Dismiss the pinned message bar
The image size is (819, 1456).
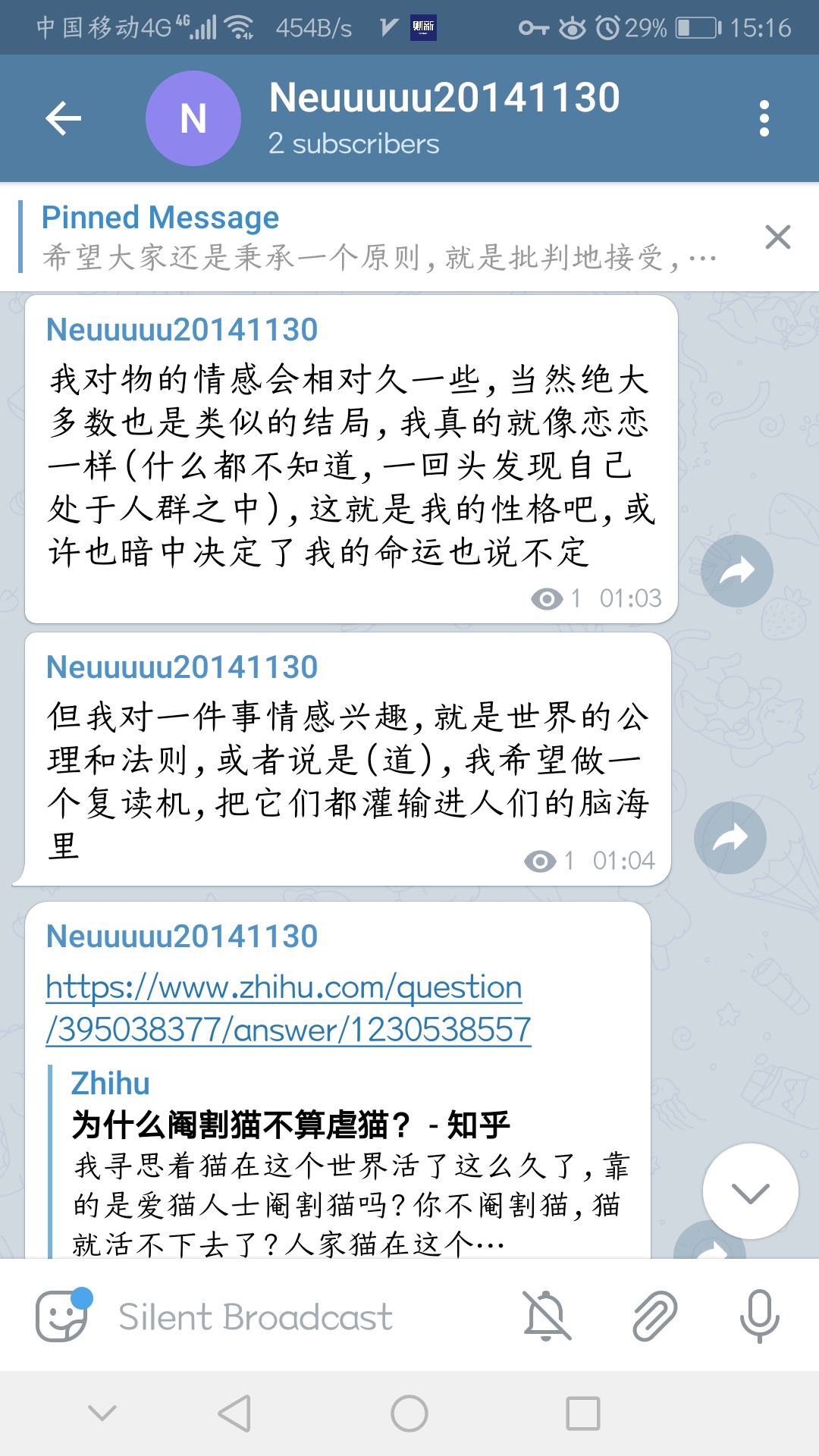pos(778,237)
